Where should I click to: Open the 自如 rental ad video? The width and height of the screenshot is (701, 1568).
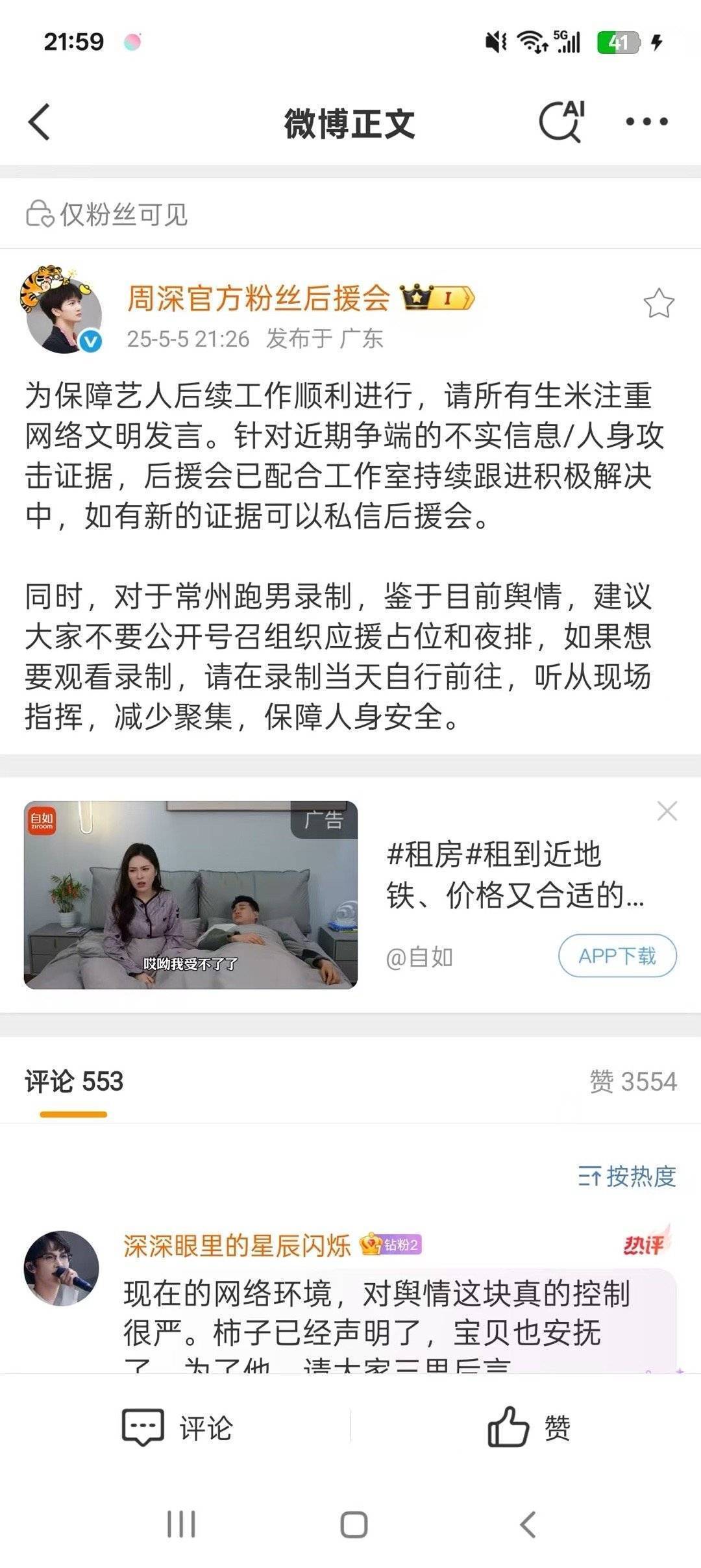pyautogui.click(x=191, y=895)
